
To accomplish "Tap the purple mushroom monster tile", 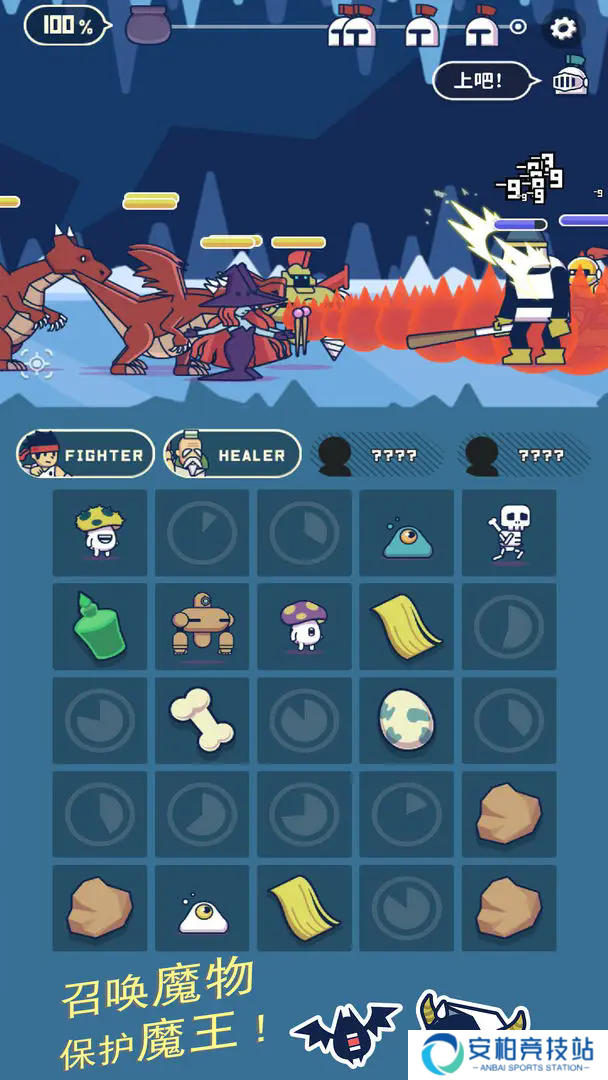I will click(x=304, y=627).
